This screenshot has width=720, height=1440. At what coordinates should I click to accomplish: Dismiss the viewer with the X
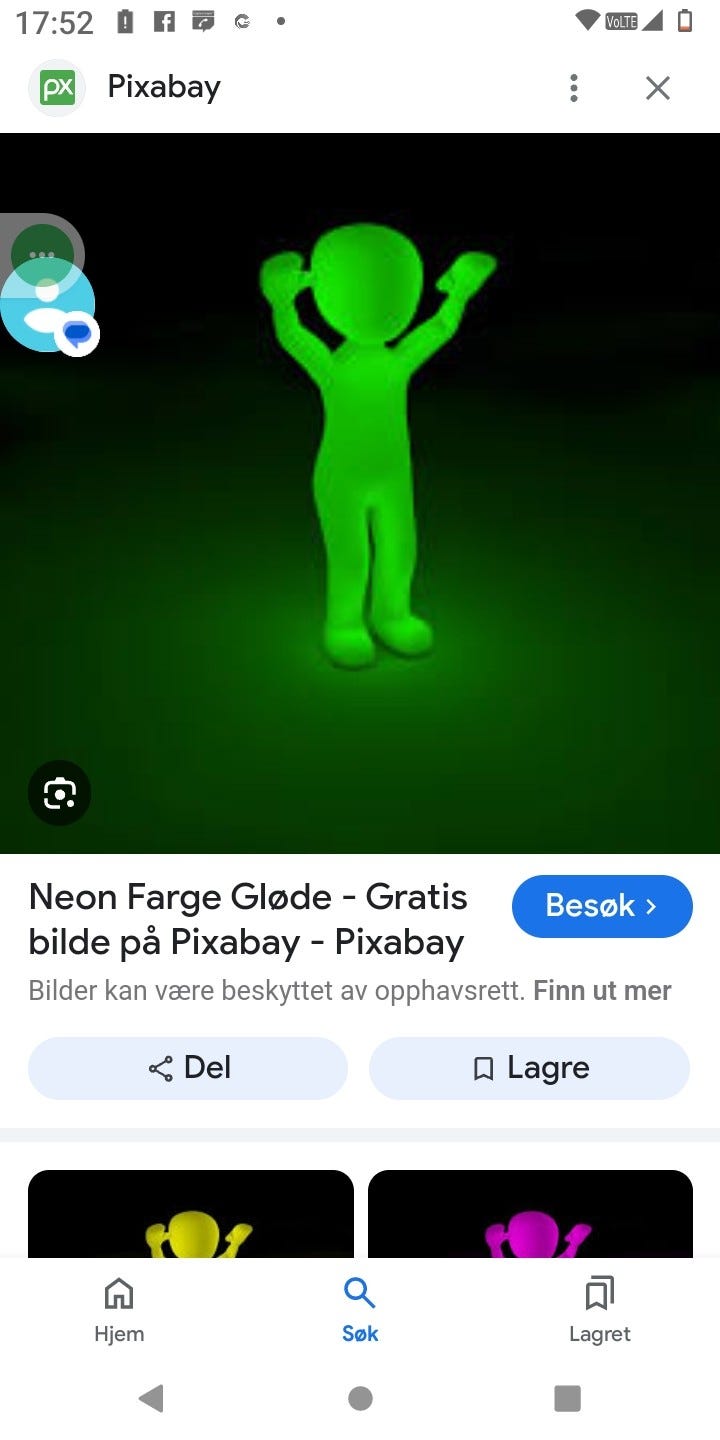point(657,88)
